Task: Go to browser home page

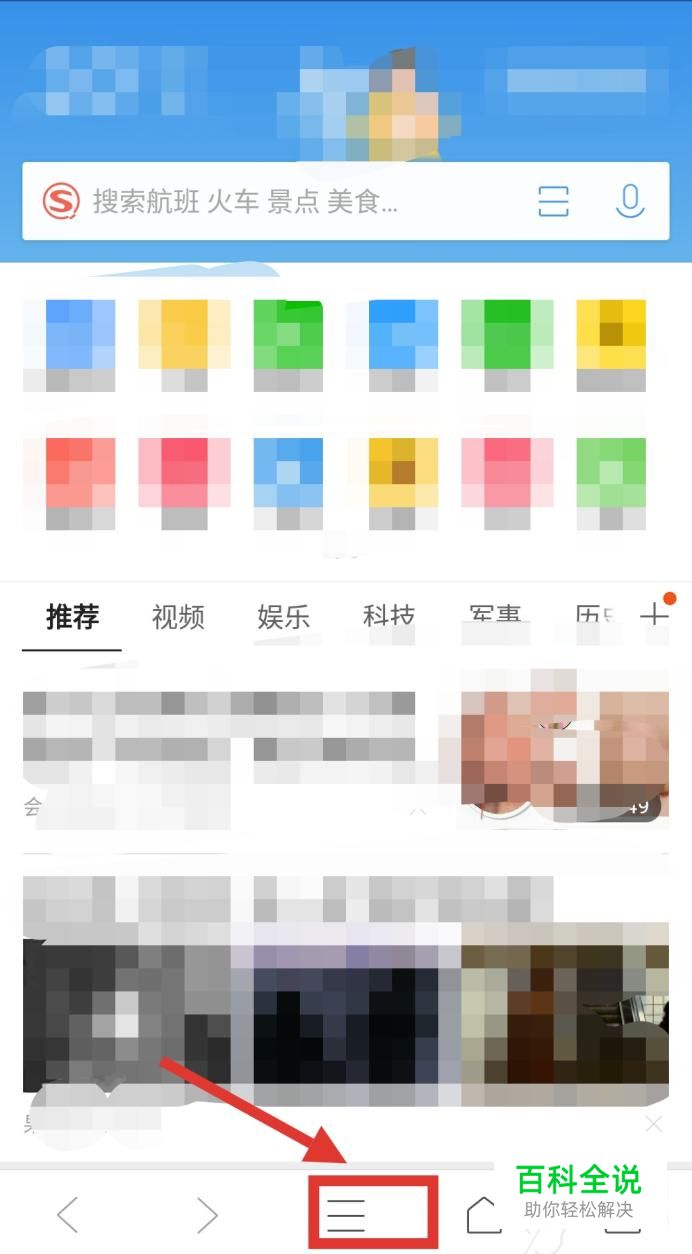Action: tap(483, 1213)
